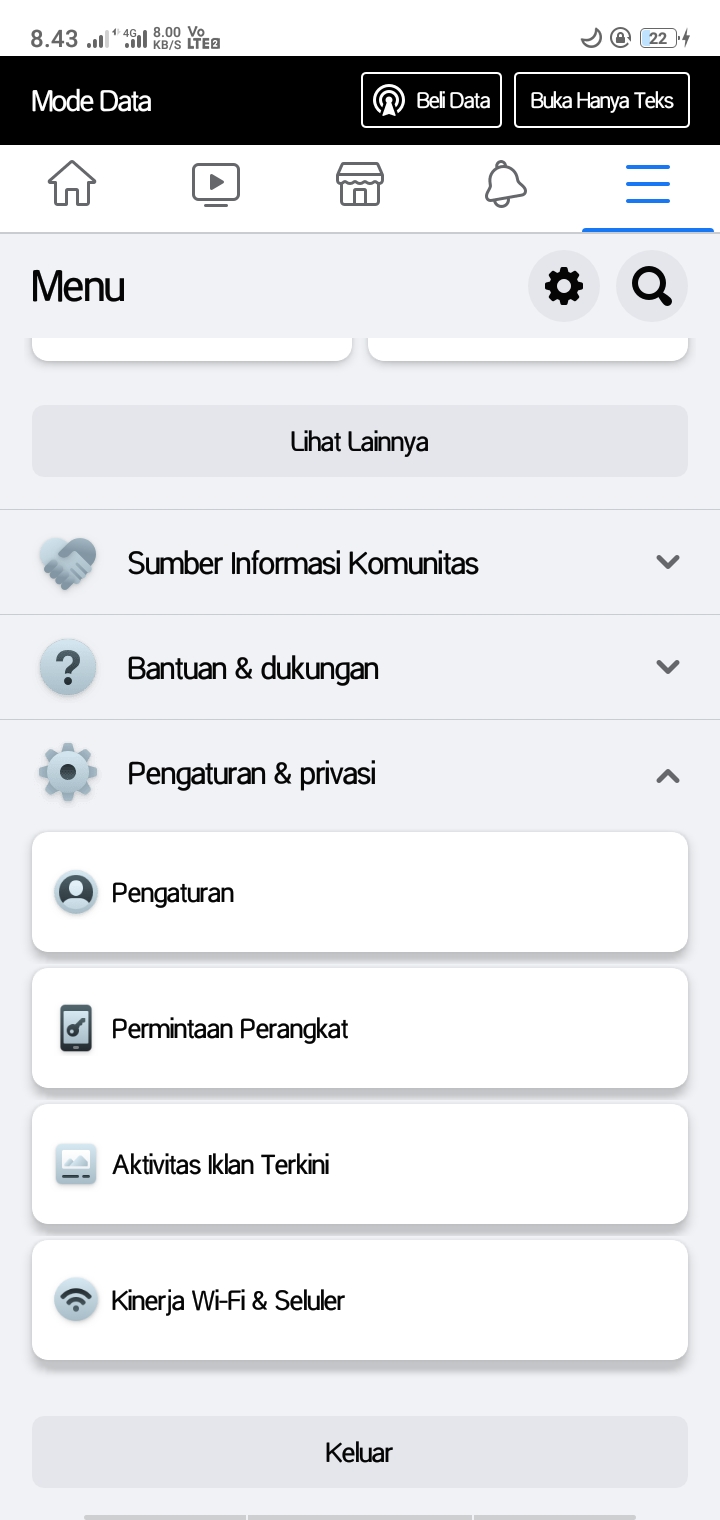Image resolution: width=720 pixels, height=1520 pixels.
Task: Open Pengaturan settings
Action: (360, 892)
